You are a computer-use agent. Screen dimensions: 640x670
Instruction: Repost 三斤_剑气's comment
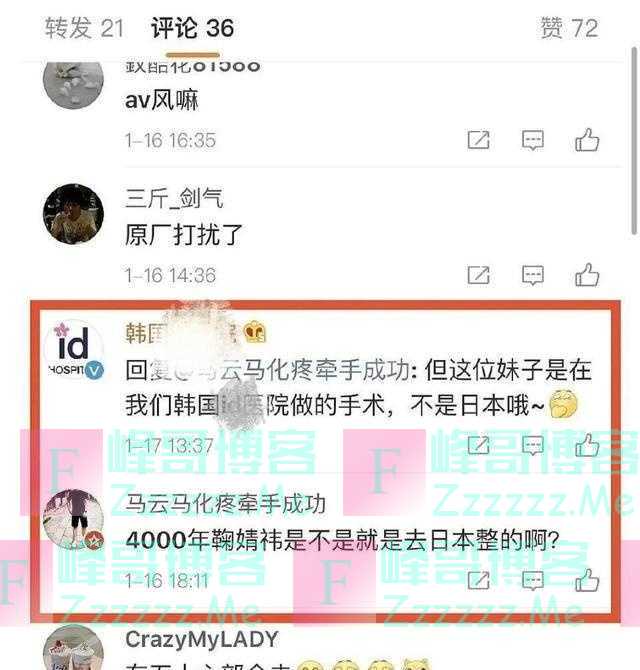click(479, 274)
